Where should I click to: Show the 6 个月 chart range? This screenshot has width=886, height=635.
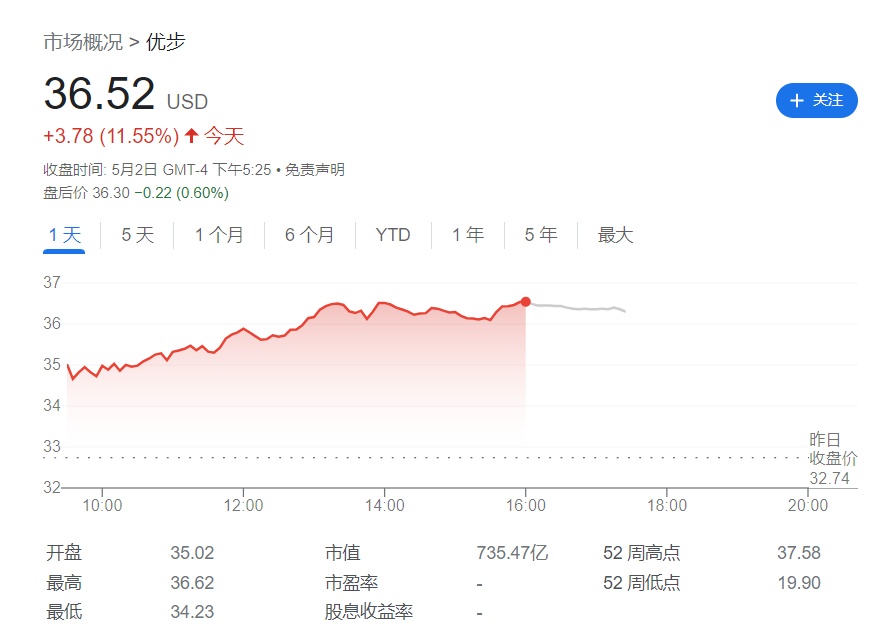pyautogui.click(x=309, y=235)
